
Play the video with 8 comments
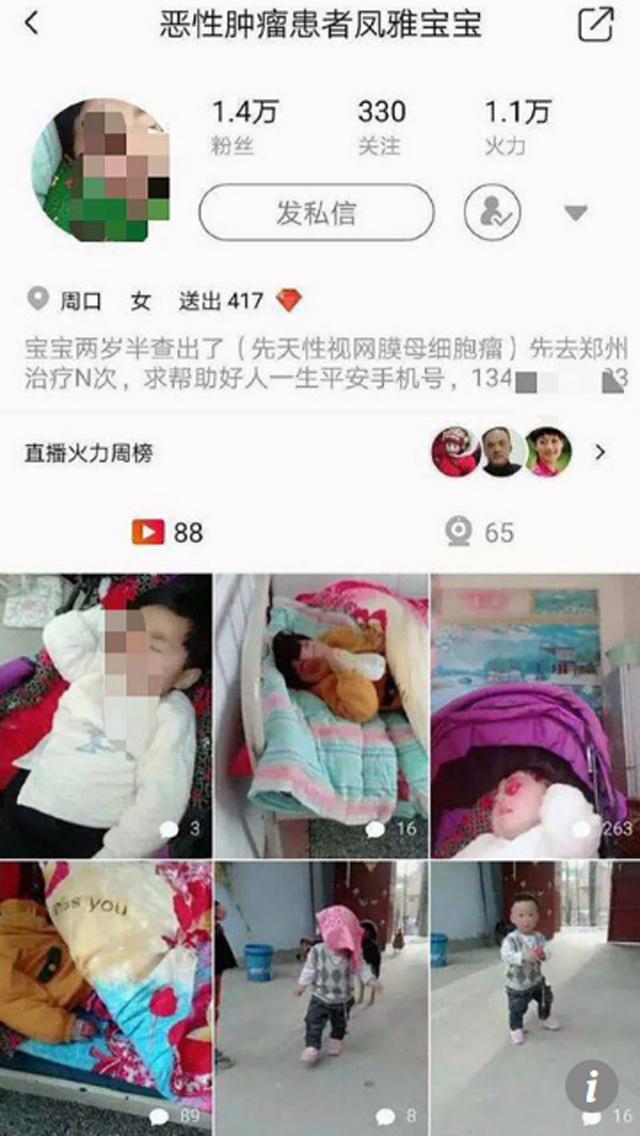coord(321,995)
